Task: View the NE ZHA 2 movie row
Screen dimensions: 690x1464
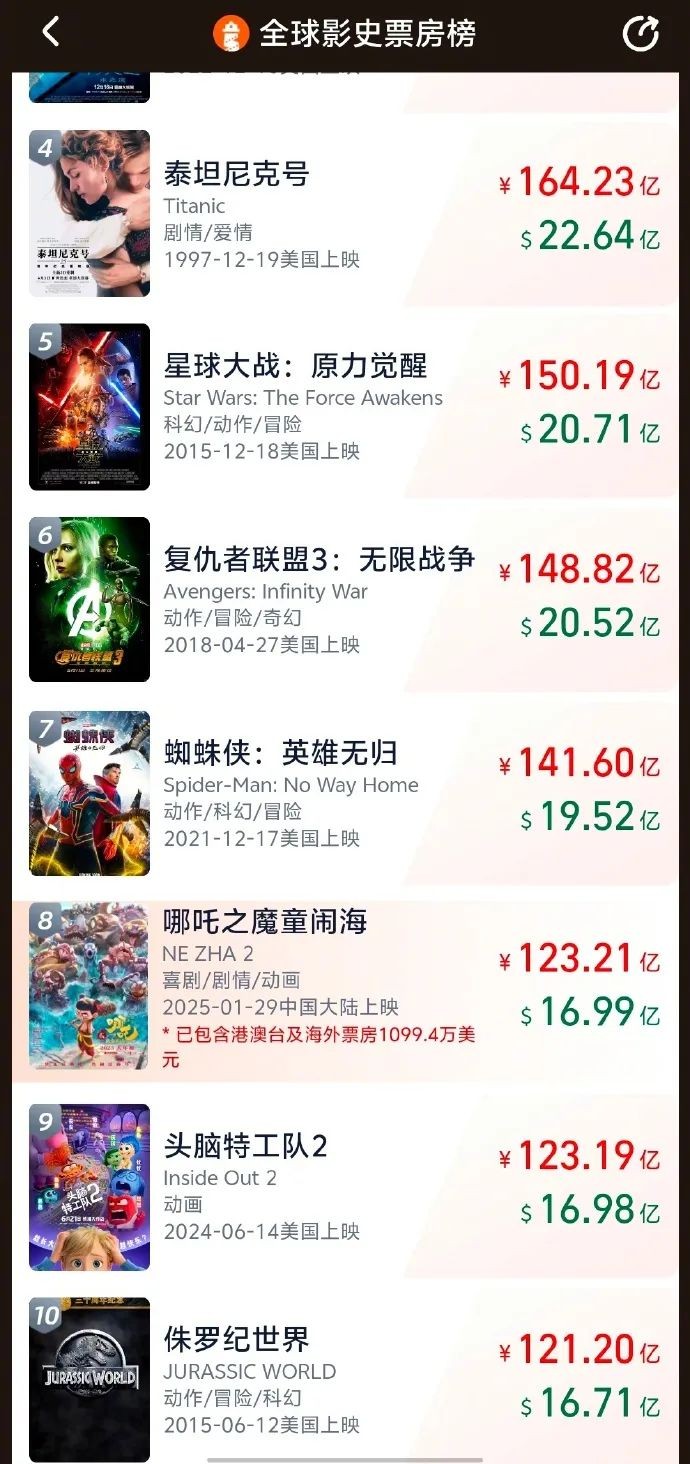Action: [265, 922]
